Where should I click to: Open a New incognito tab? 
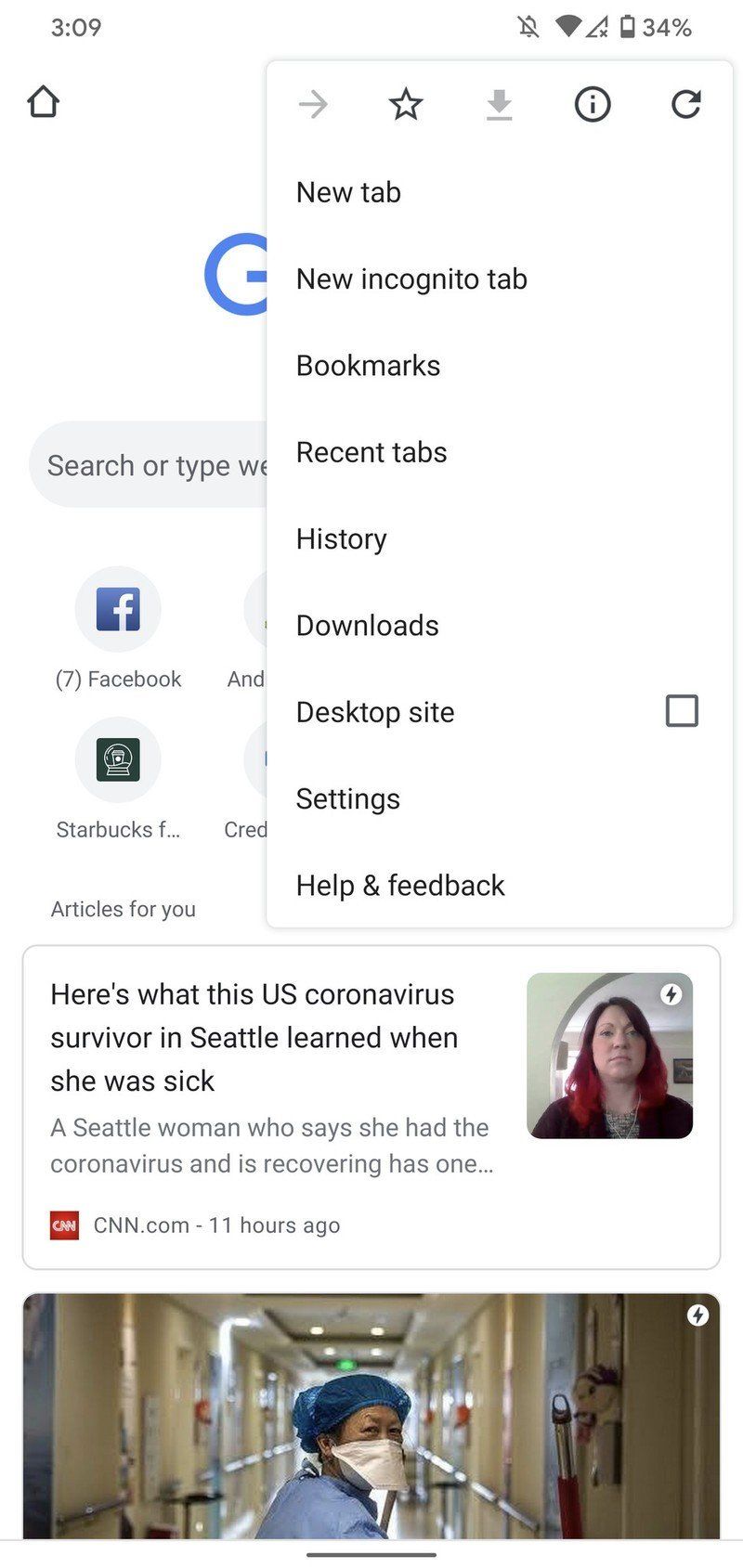coord(411,279)
